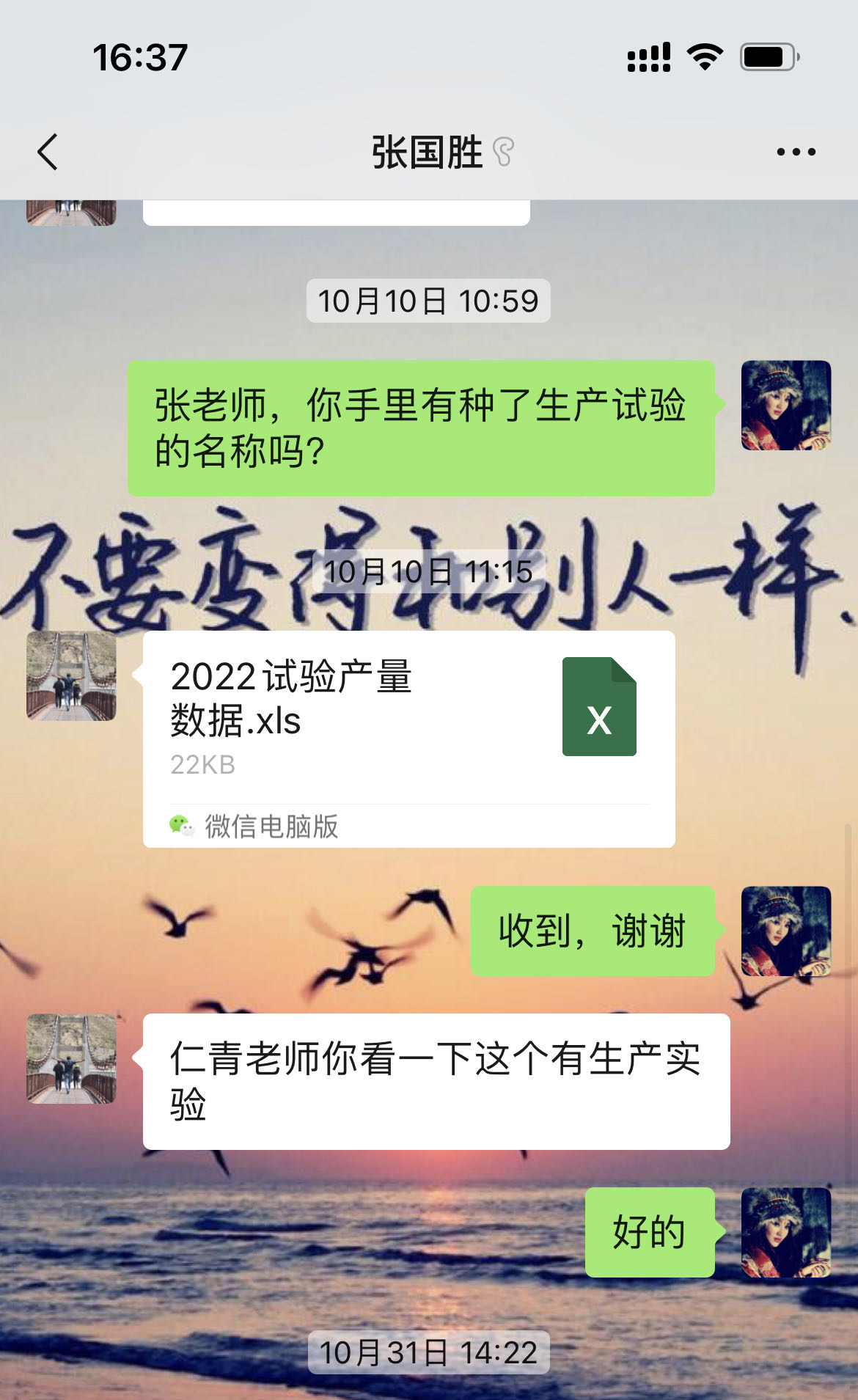858x1400 pixels.
Task: Go back to the chat list
Action: [x=48, y=152]
